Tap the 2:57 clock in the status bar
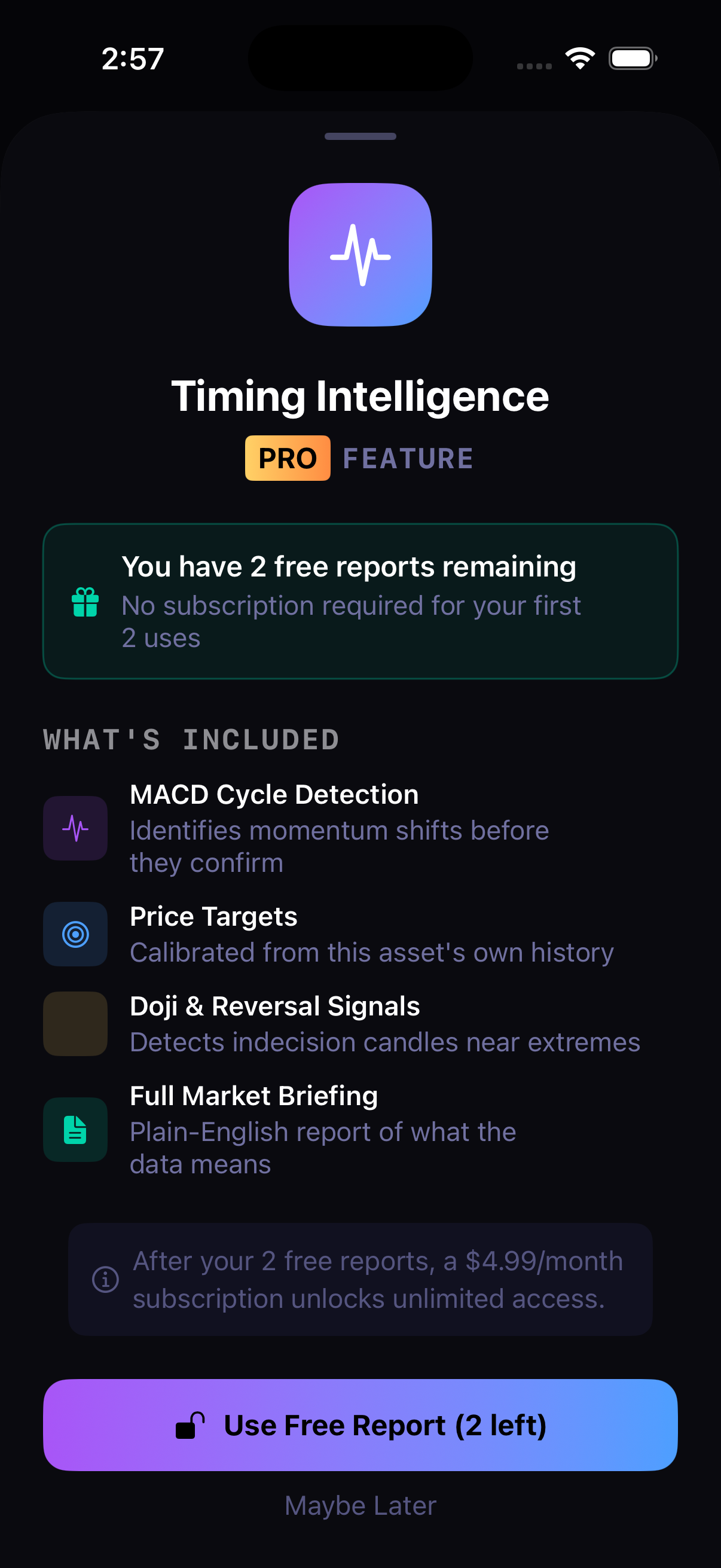721x1568 pixels. 133,59
